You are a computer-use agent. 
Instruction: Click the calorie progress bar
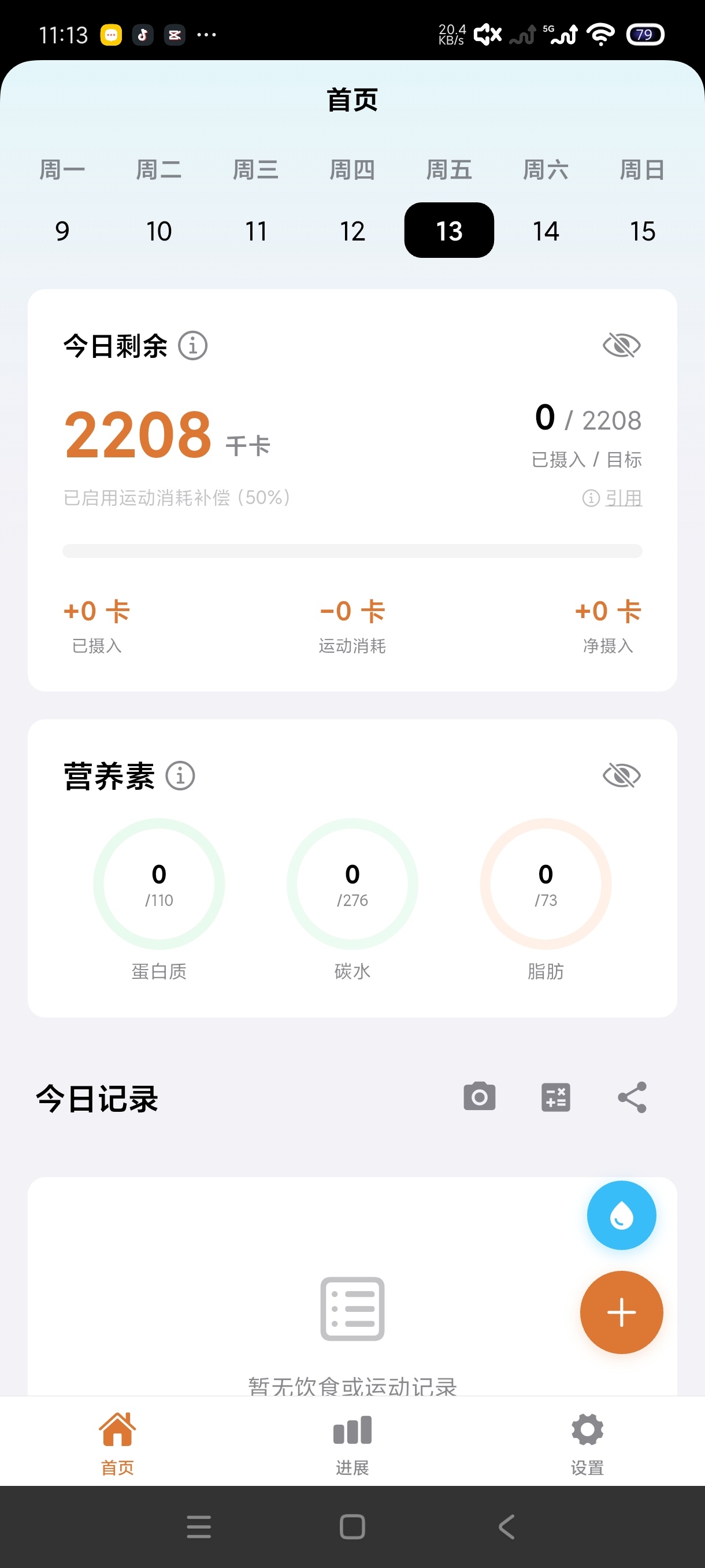point(352,550)
